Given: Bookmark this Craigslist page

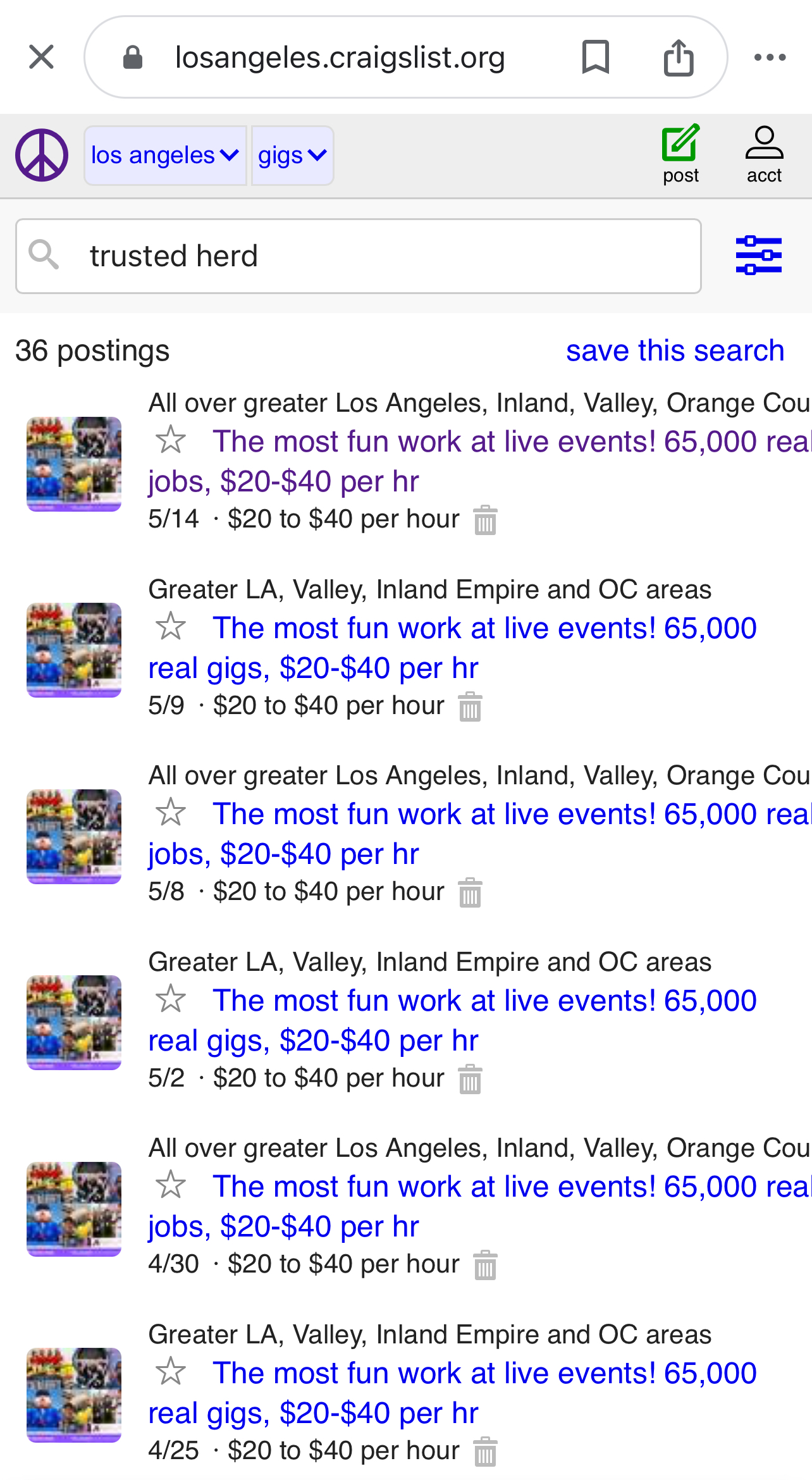Looking at the screenshot, I should coord(595,58).
